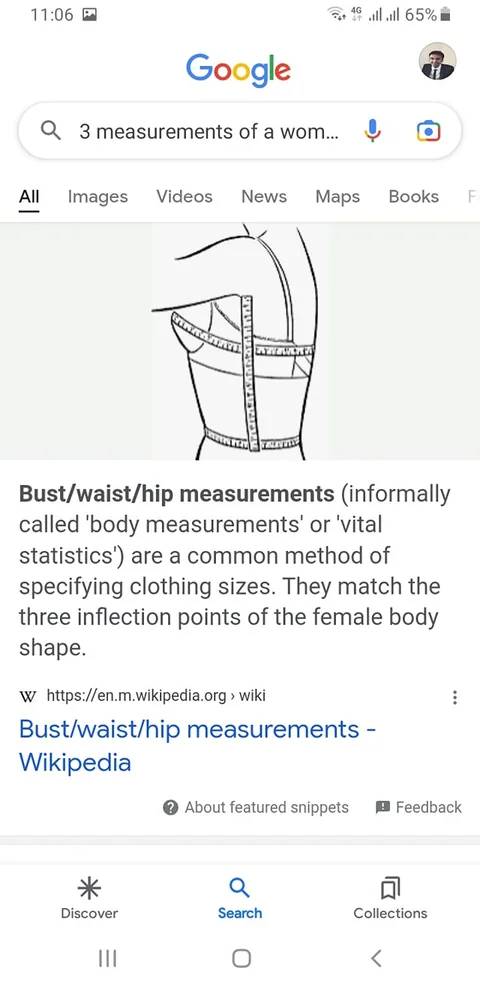Open Bust/waist/hip measurements Wikipedia link
Image resolution: width=480 pixels, height=986 pixels.
[198, 746]
